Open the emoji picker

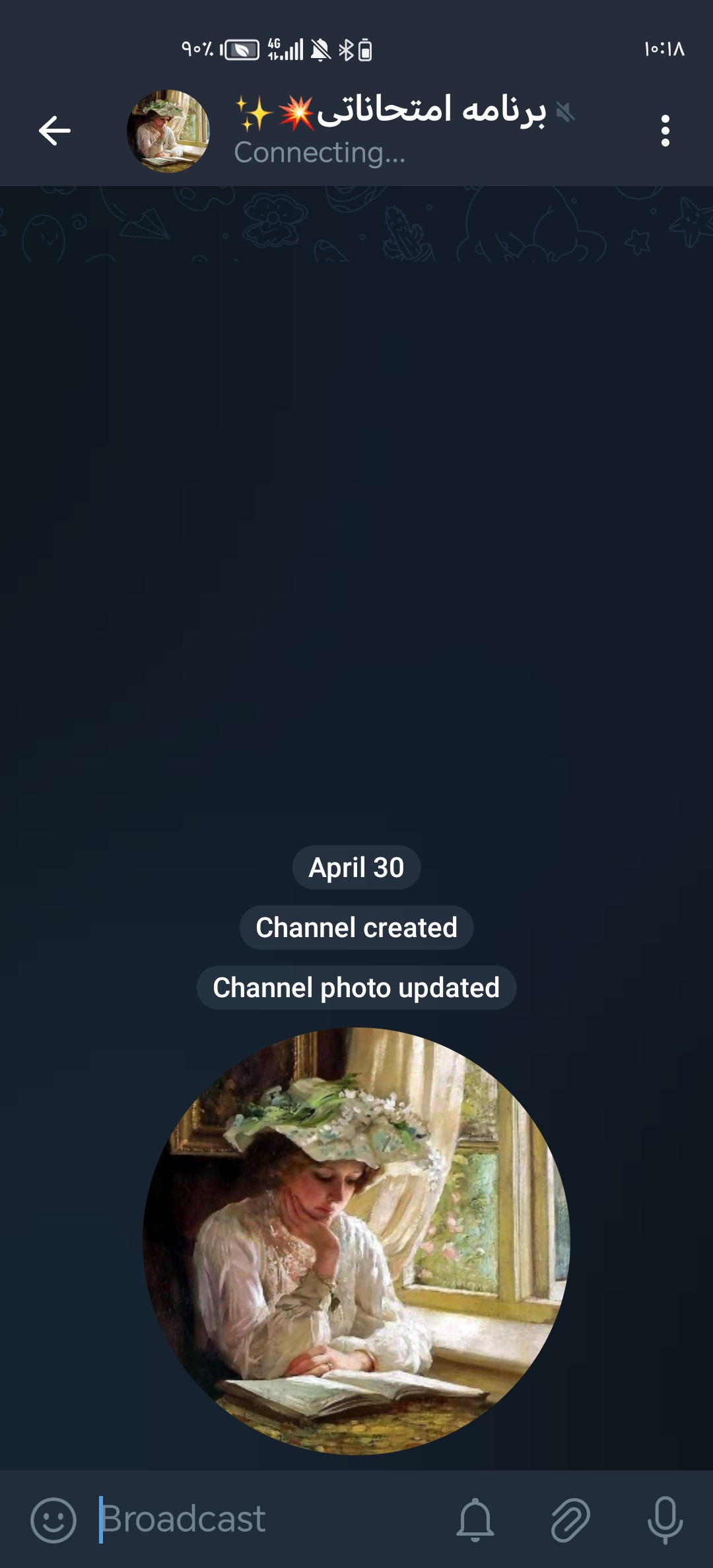click(53, 1519)
